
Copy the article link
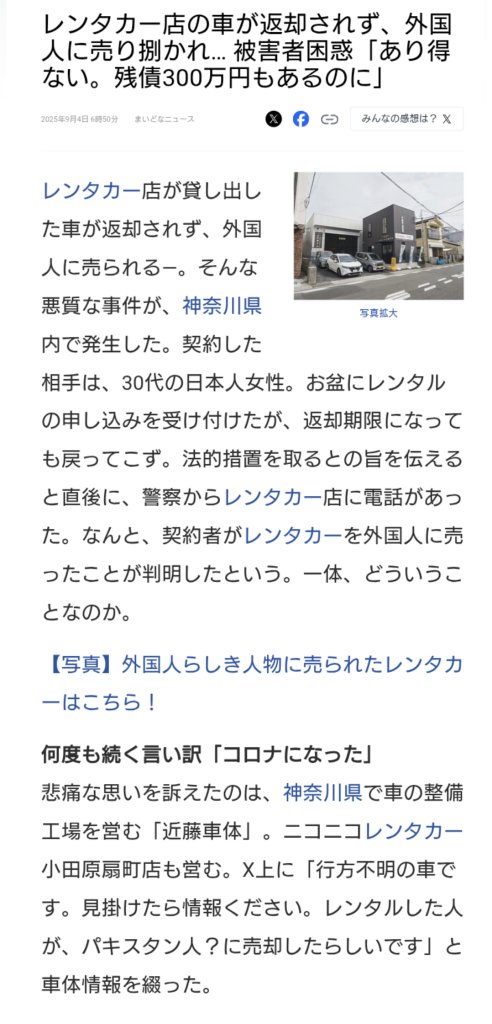click(x=329, y=119)
